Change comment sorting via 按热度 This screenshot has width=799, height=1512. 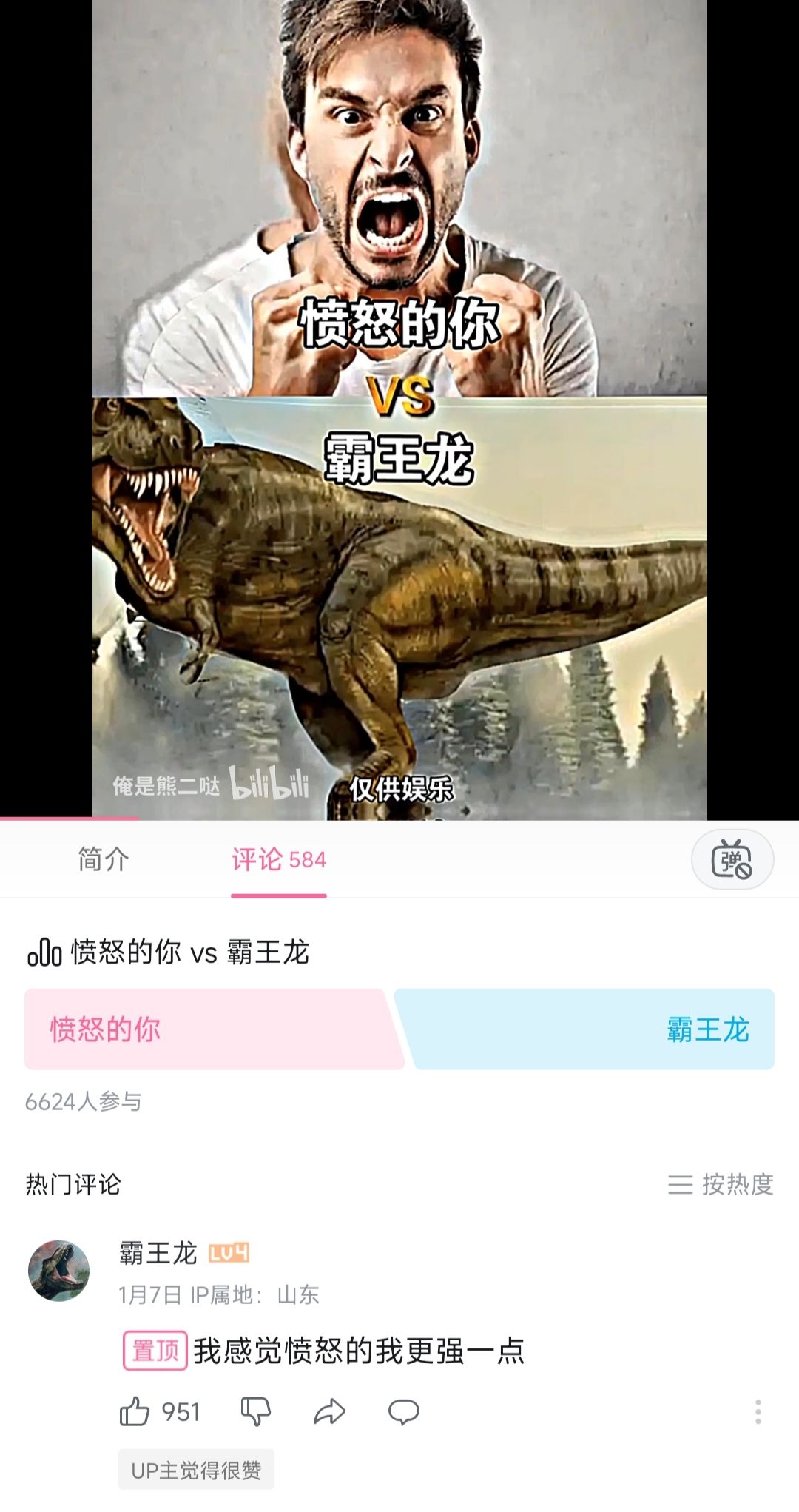[721, 1184]
